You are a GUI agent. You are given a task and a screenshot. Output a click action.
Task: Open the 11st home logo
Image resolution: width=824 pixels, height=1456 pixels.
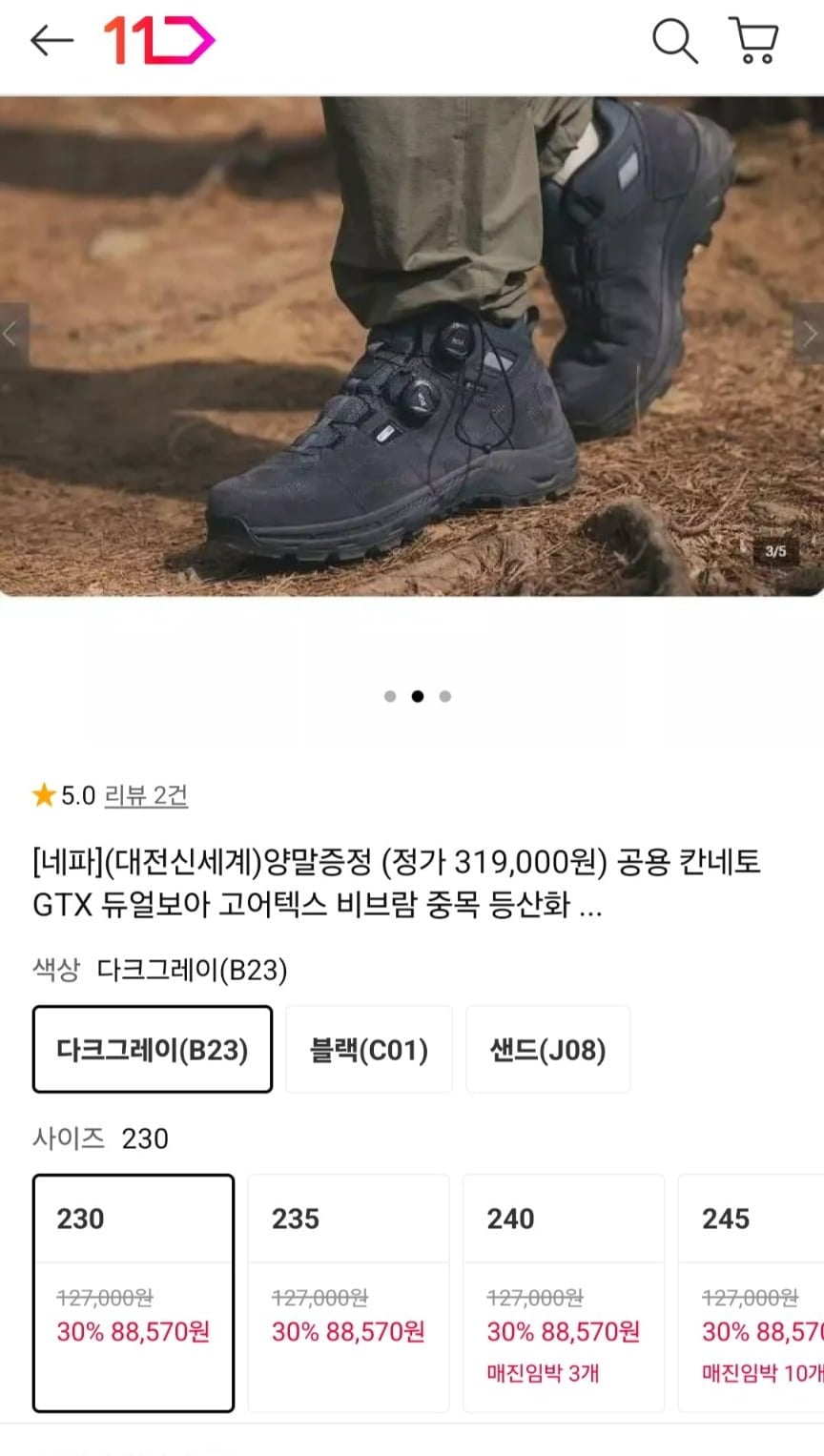pyautogui.click(x=159, y=41)
